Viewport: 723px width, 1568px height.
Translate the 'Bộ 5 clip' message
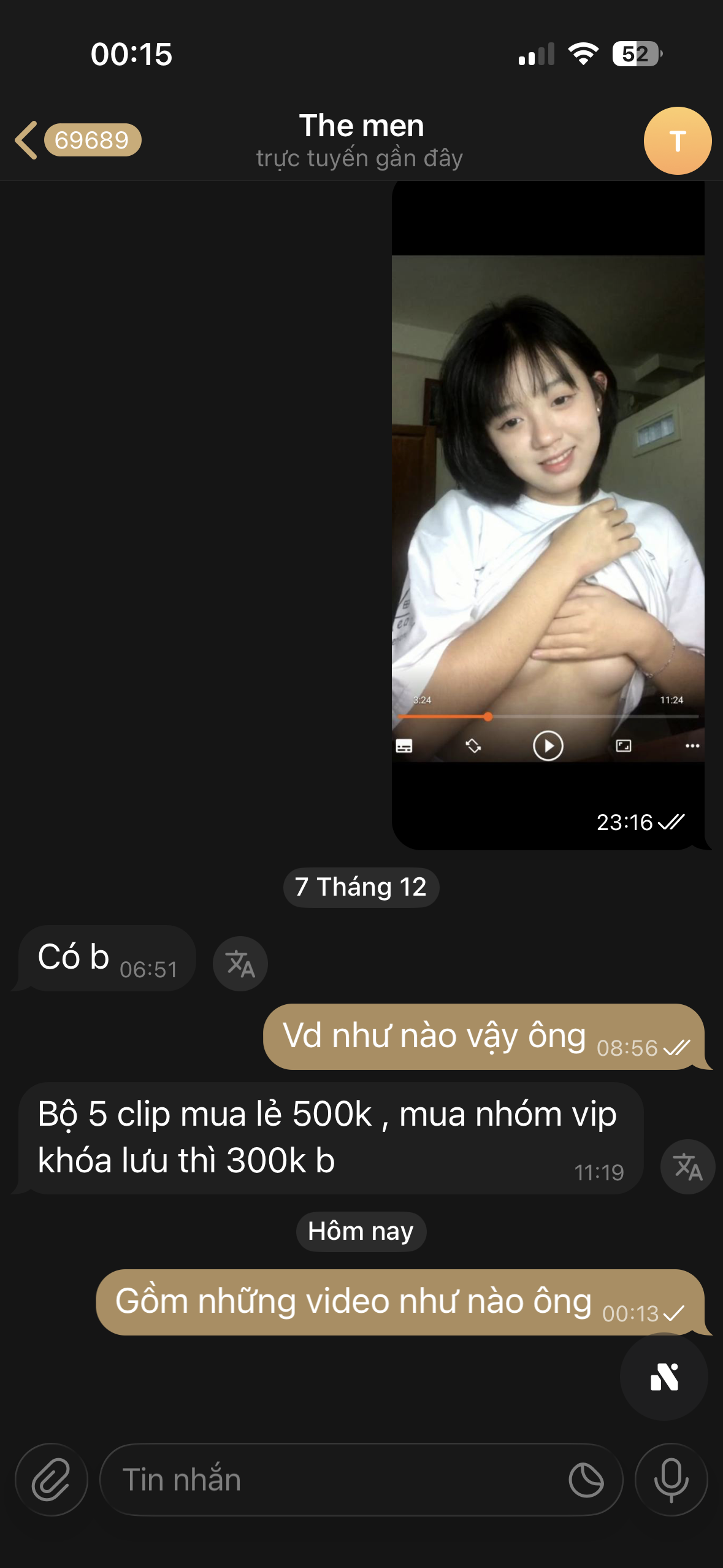click(687, 1167)
